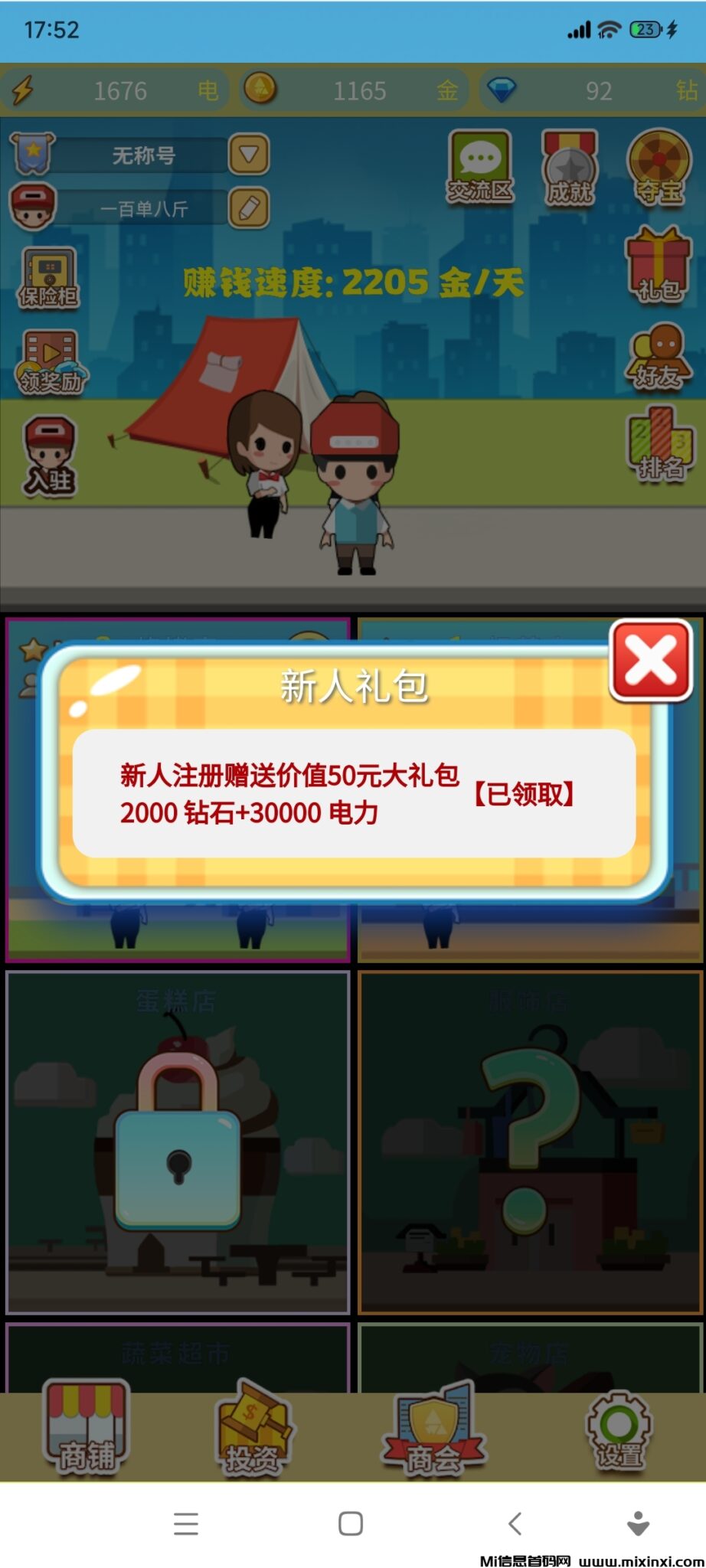Tap the edit pencil beside 一百单八斤
Viewport: 706px width, 1568px height.
250,208
